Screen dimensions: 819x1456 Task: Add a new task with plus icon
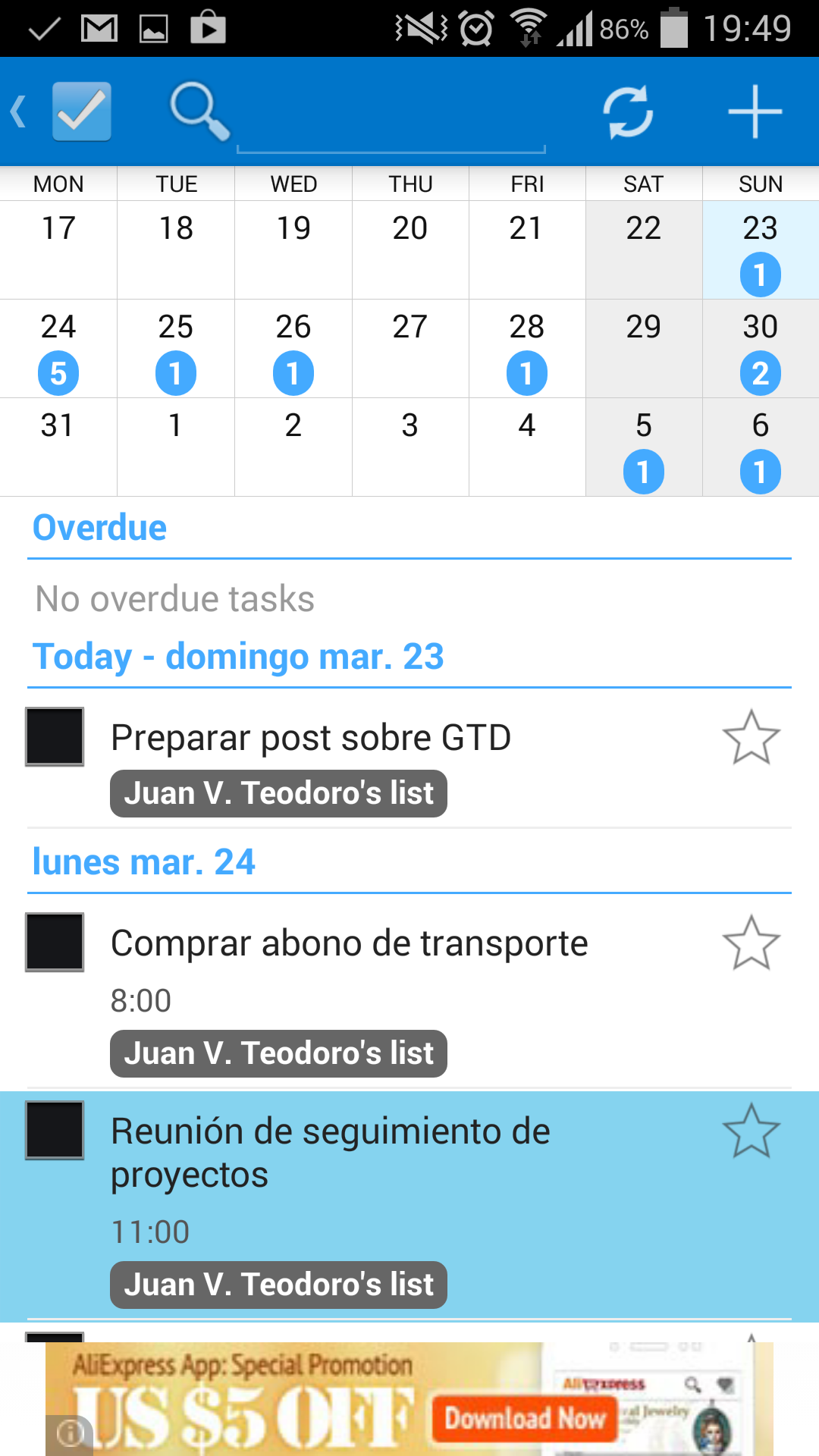click(755, 112)
